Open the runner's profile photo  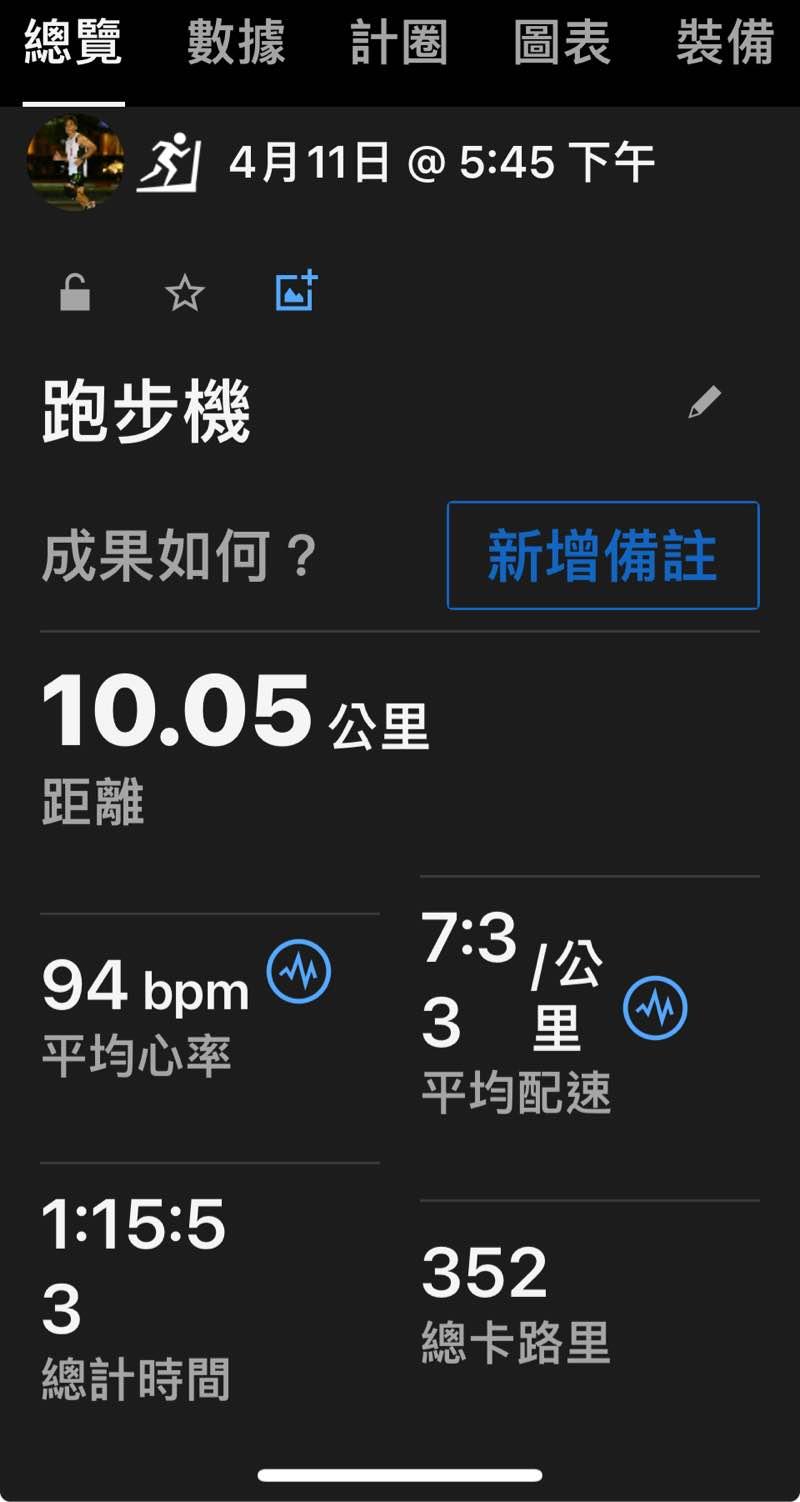click(x=75, y=161)
